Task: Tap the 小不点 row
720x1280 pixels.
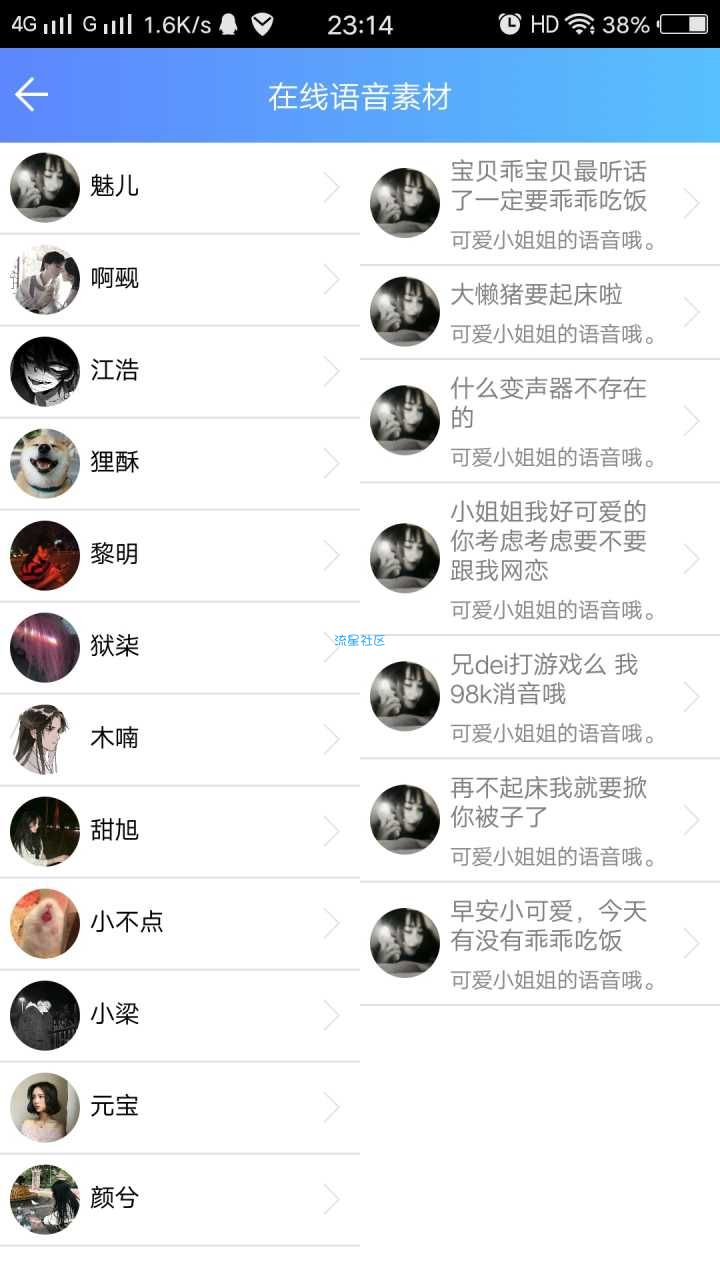Action: [x=180, y=923]
